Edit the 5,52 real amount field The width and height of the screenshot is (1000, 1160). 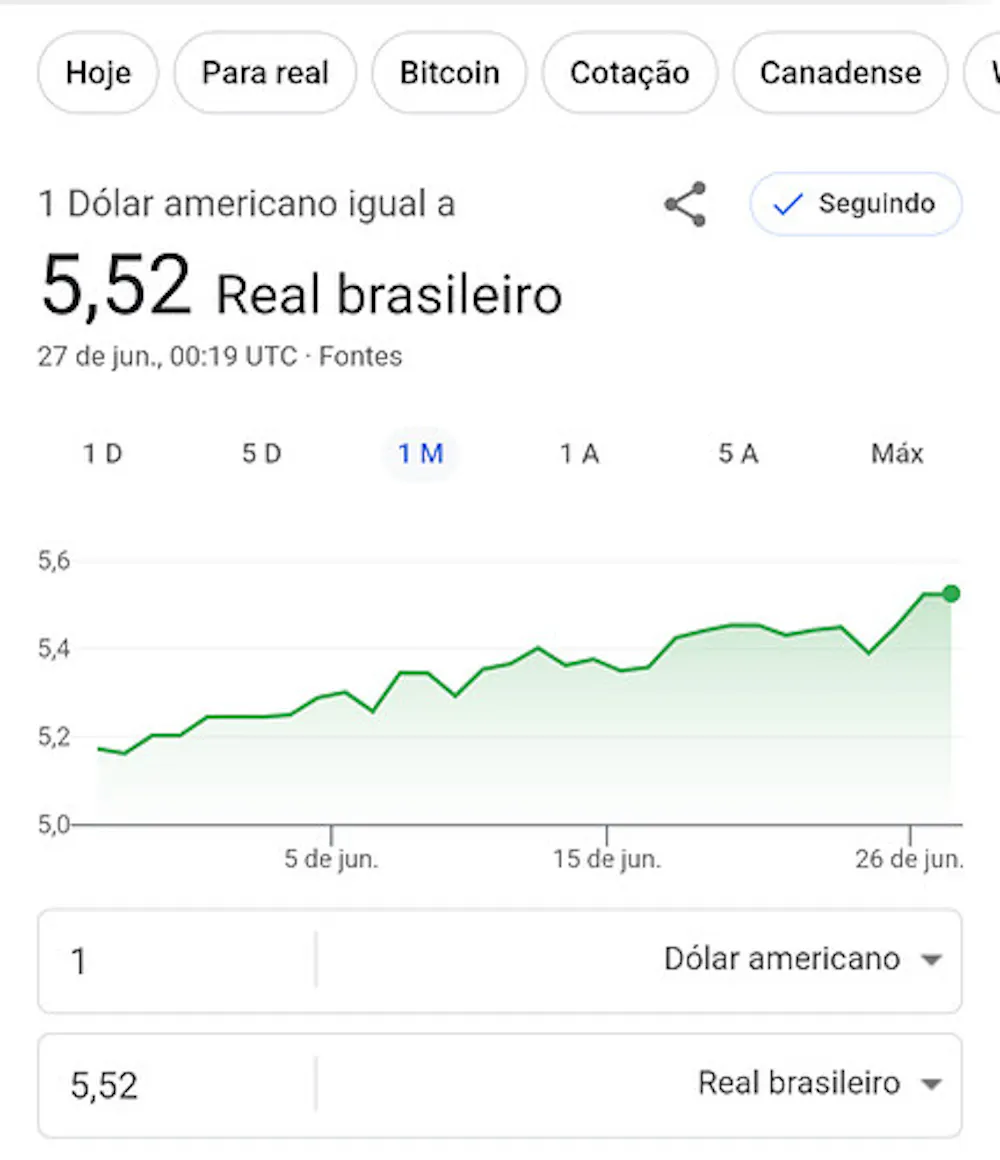[175, 1085]
